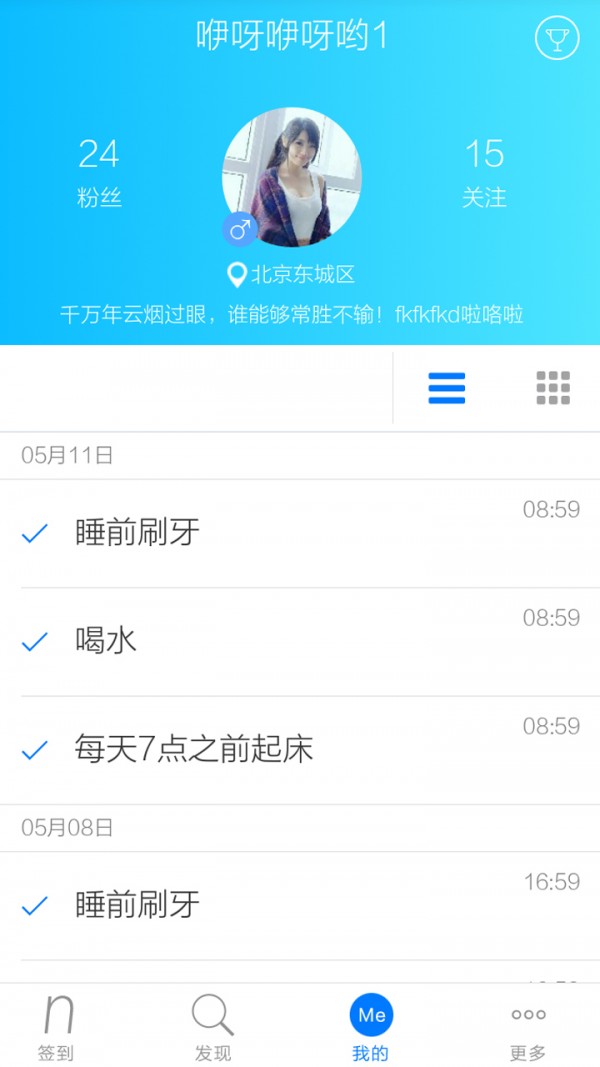Open the profile avatar photo
This screenshot has width=600, height=1067.
pyautogui.click(x=292, y=177)
